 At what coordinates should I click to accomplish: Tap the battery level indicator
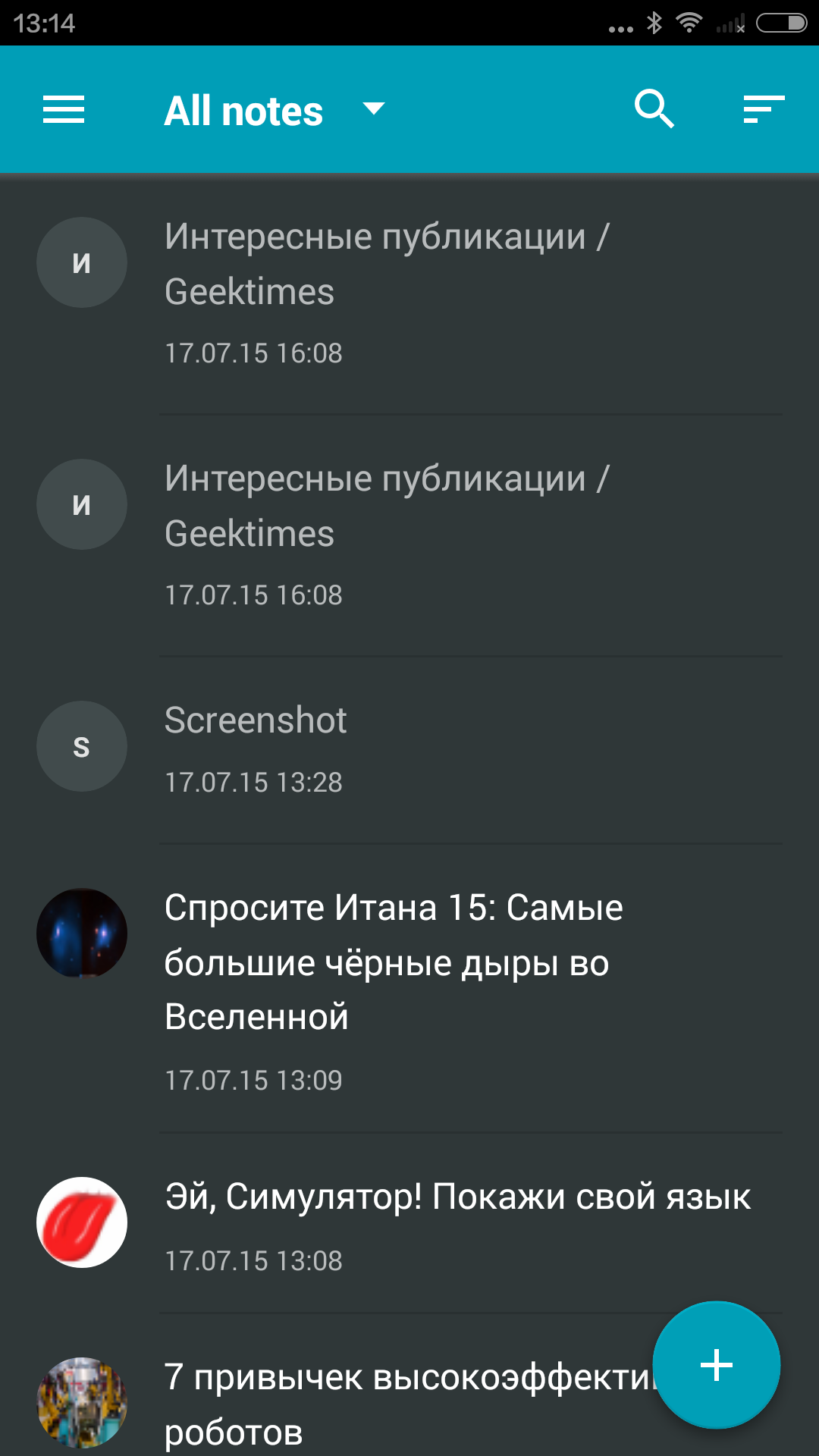(781, 23)
